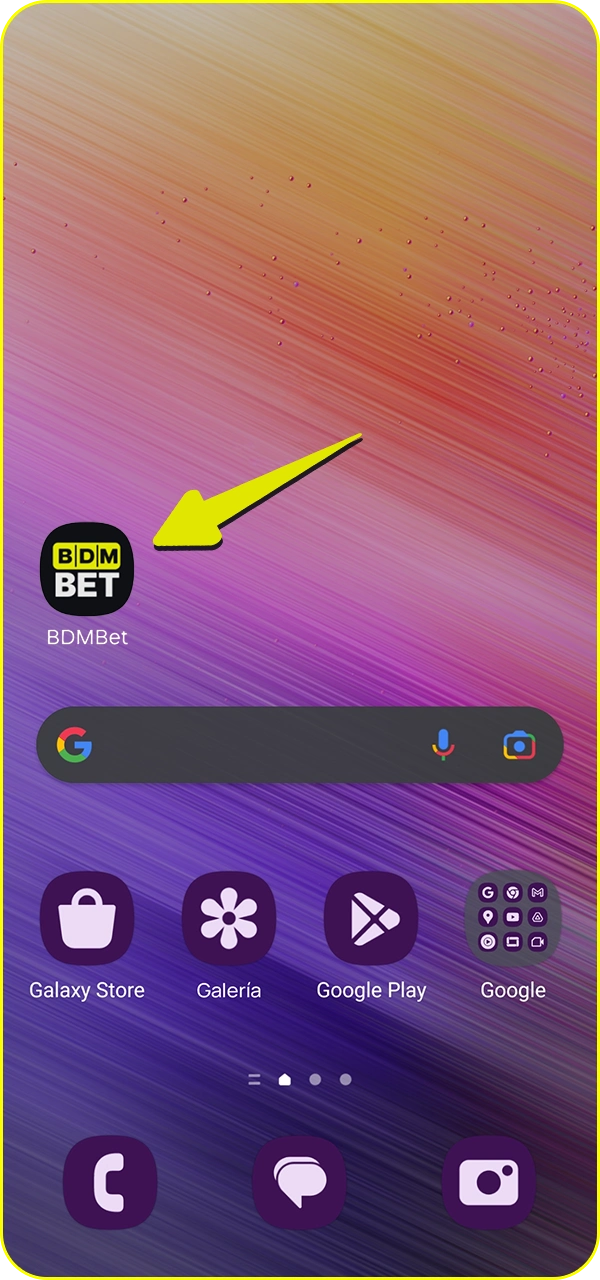Open the Galería app
The image size is (600, 1280).
tap(229, 919)
